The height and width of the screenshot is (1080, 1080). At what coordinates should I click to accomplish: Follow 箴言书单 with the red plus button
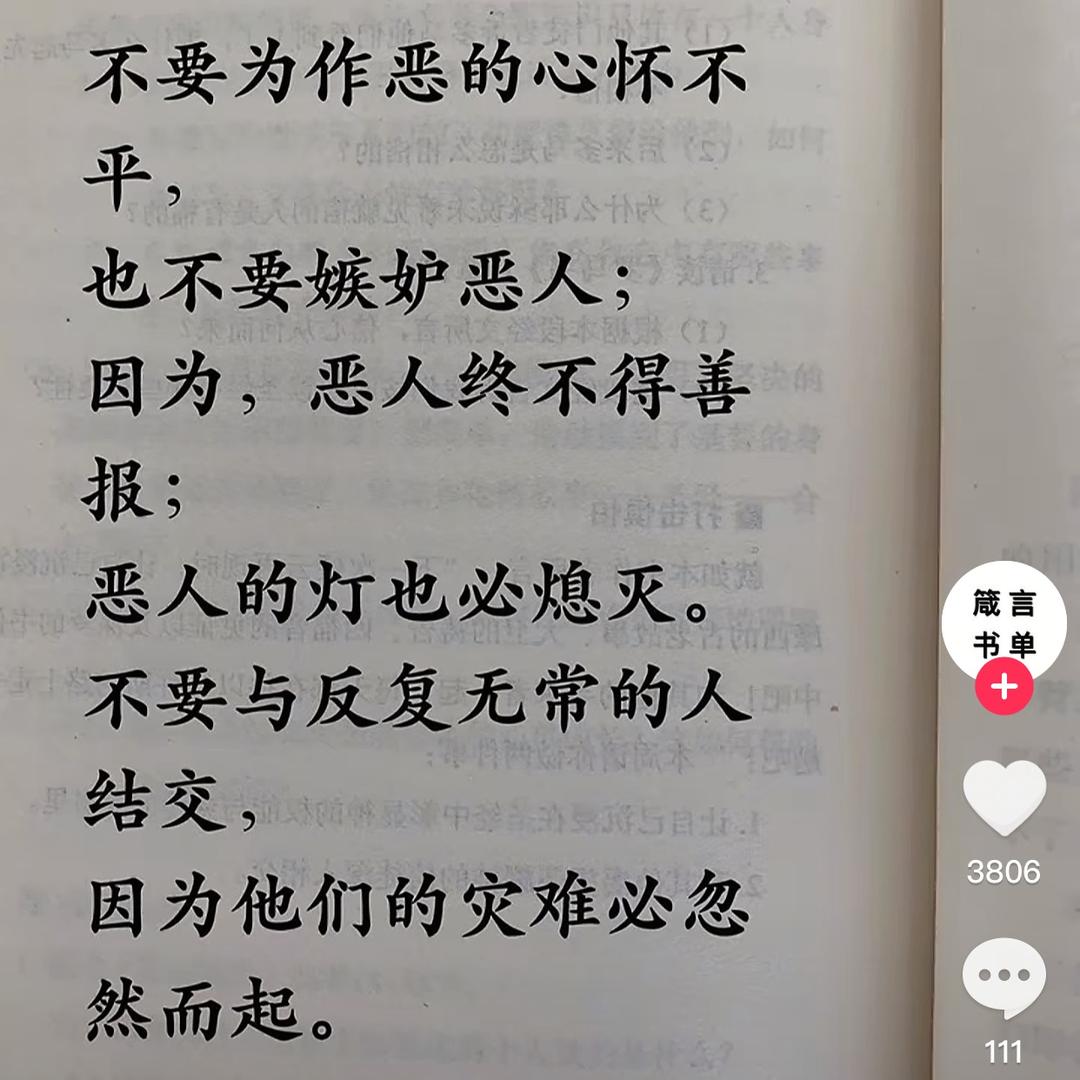pyautogui.click(x=1003, y=688)
